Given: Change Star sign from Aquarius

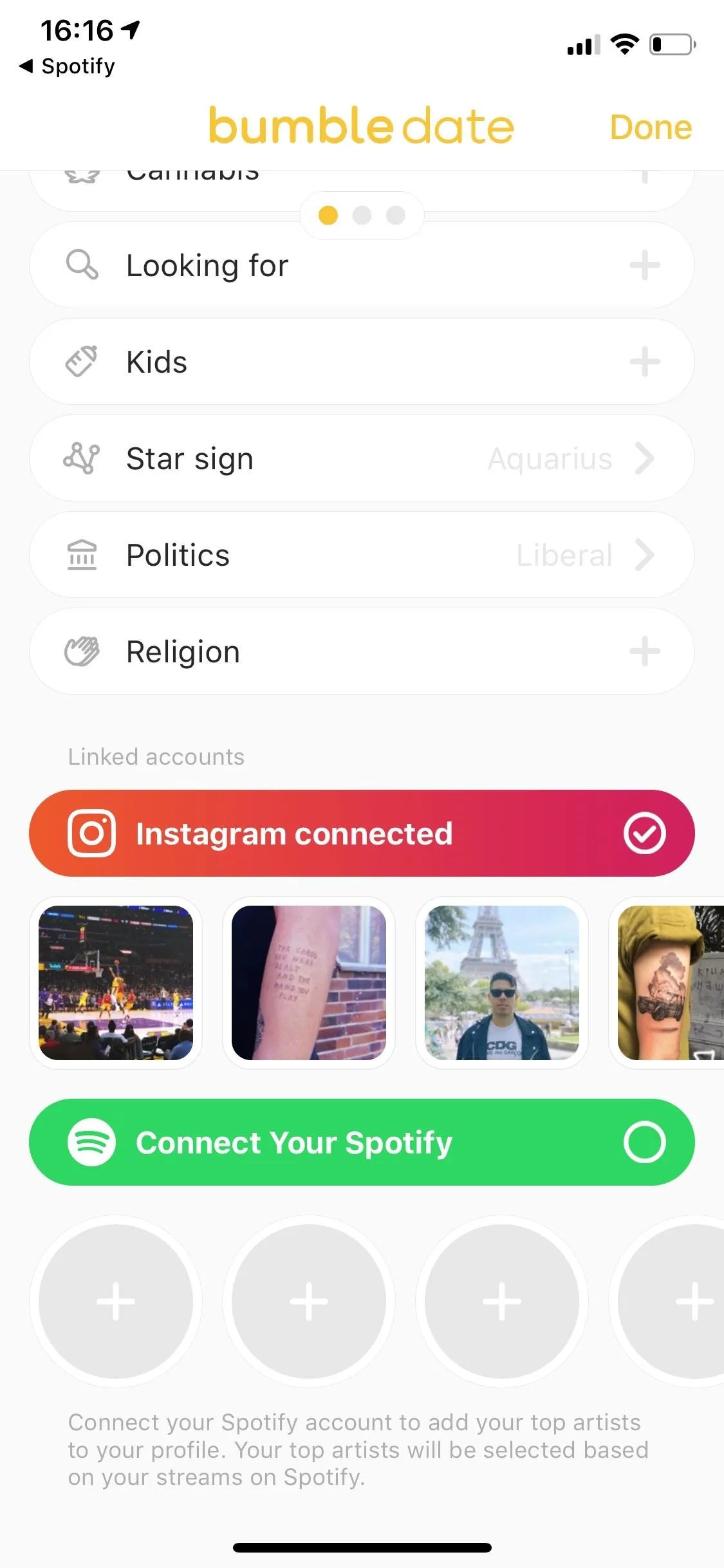Looking at the screenshot, I should tap(362, 458).
